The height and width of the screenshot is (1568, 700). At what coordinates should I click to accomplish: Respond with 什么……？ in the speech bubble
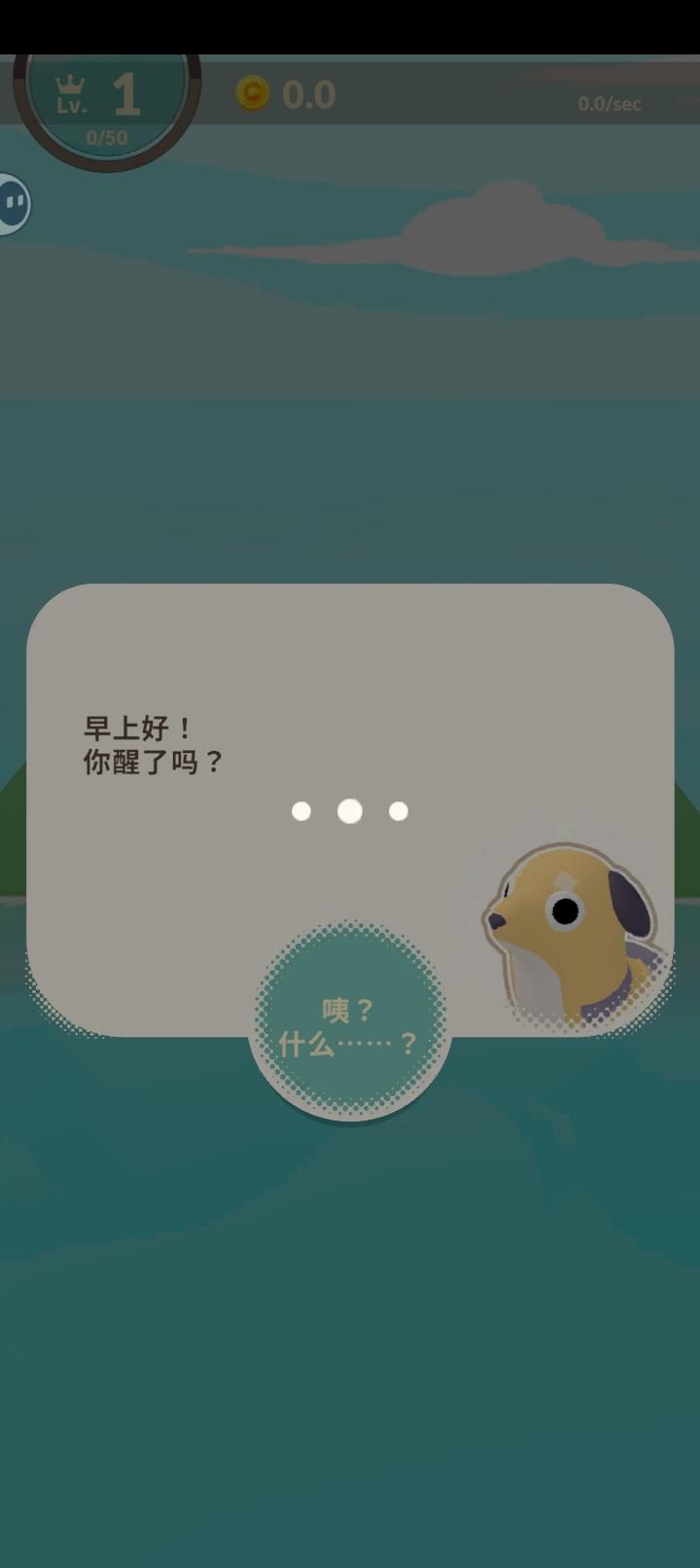tap(348, 1041)
